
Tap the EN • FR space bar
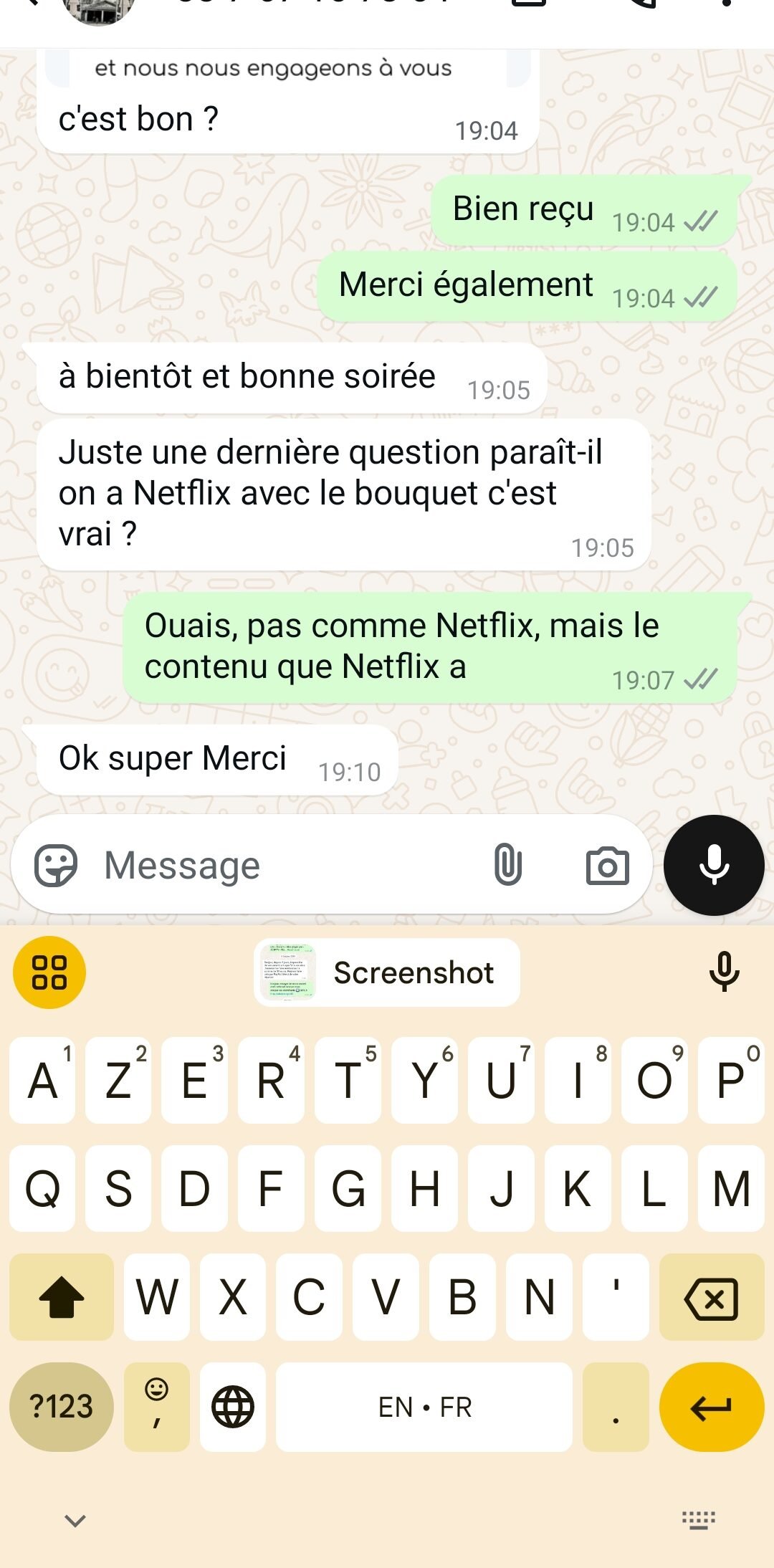pos(424,1407)
